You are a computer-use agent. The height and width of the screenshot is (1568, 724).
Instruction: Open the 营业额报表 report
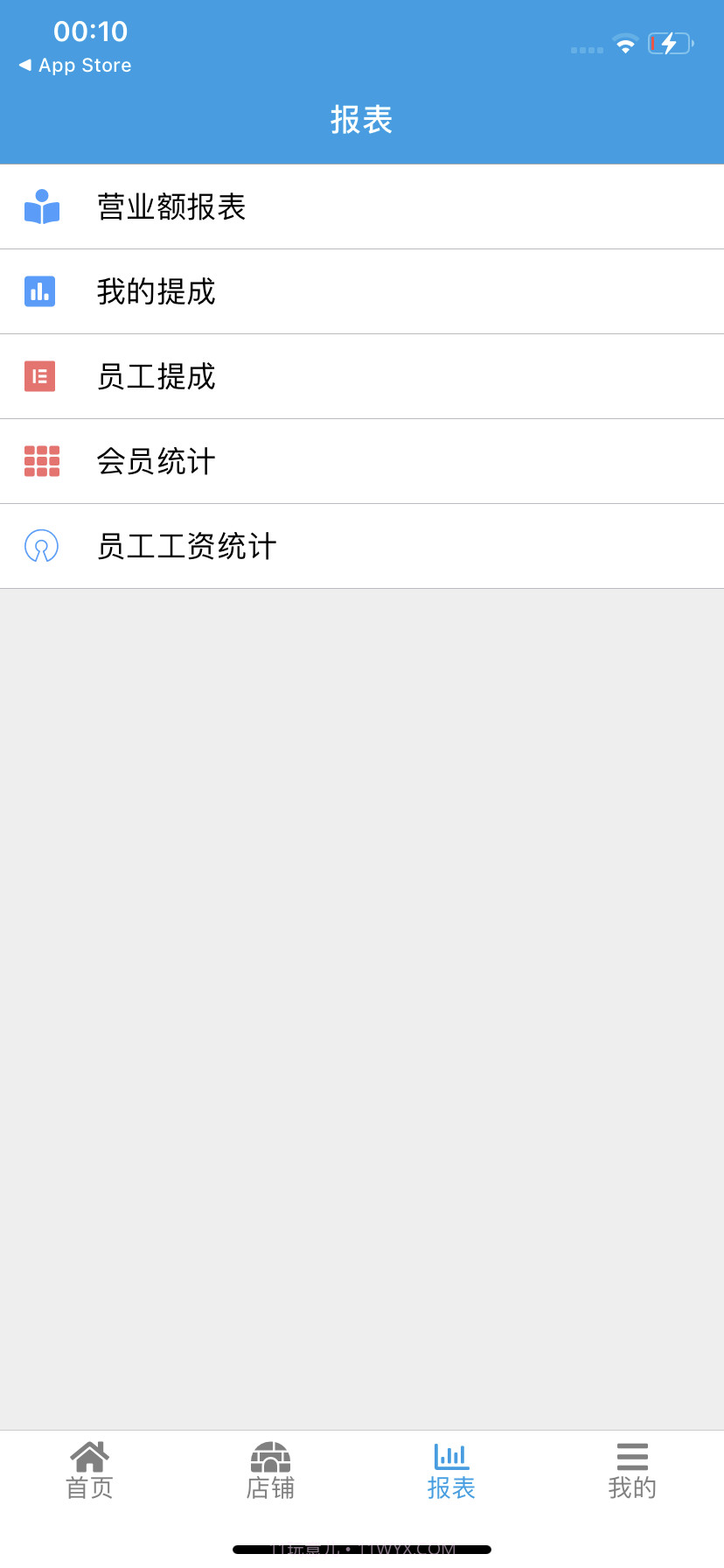171,206
